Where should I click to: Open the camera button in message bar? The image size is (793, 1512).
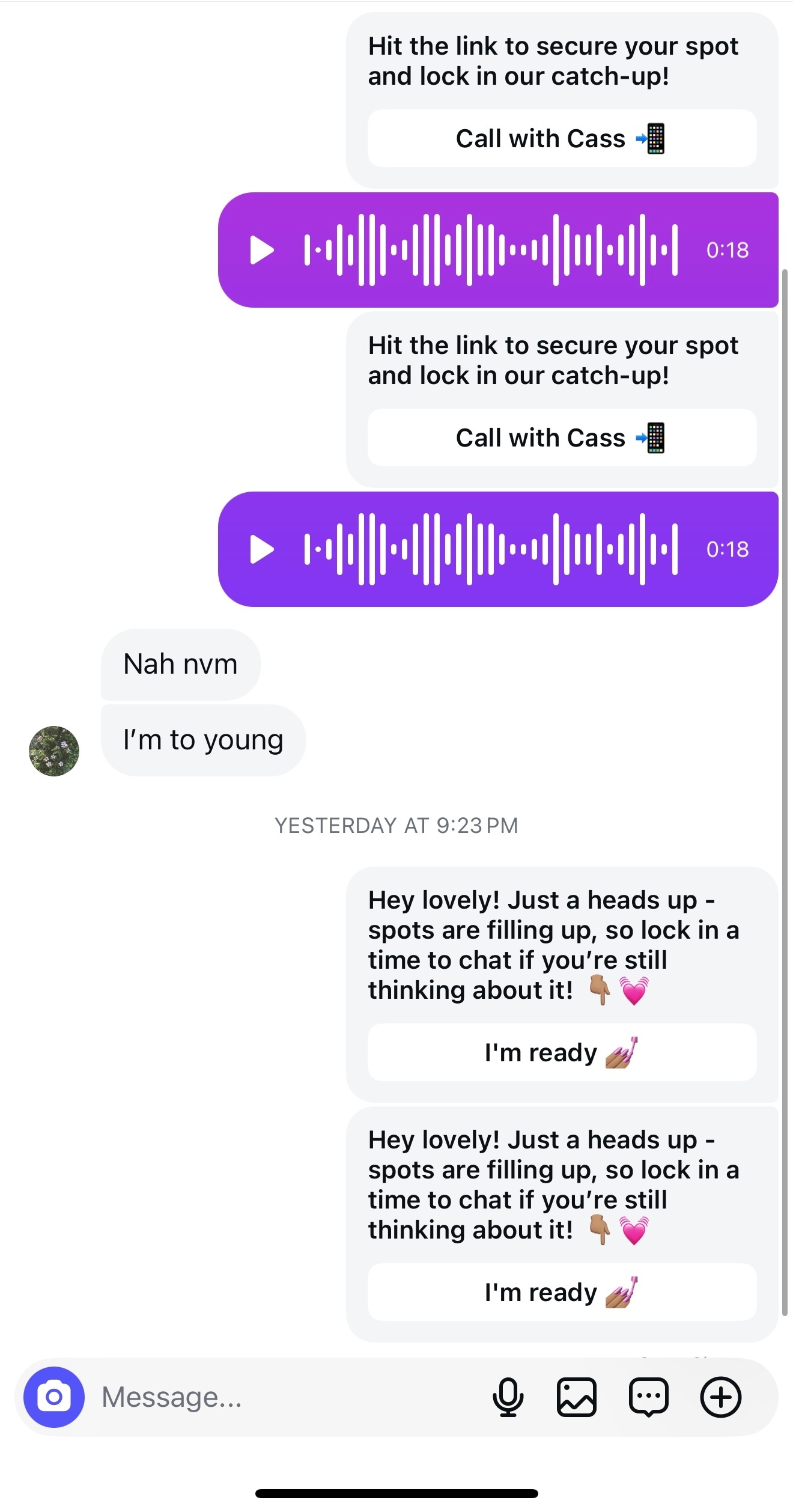tap(54, 1397)
